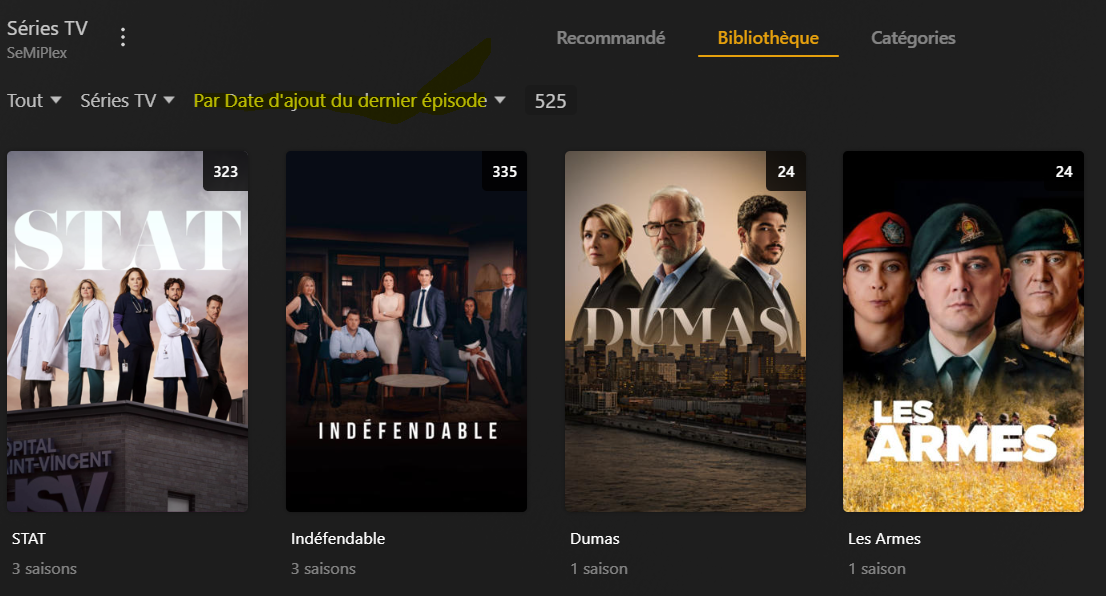Open the Séries TV type dropdown
The width and height of the screenshot is (1106, 596).
click(x=127, y=101)
